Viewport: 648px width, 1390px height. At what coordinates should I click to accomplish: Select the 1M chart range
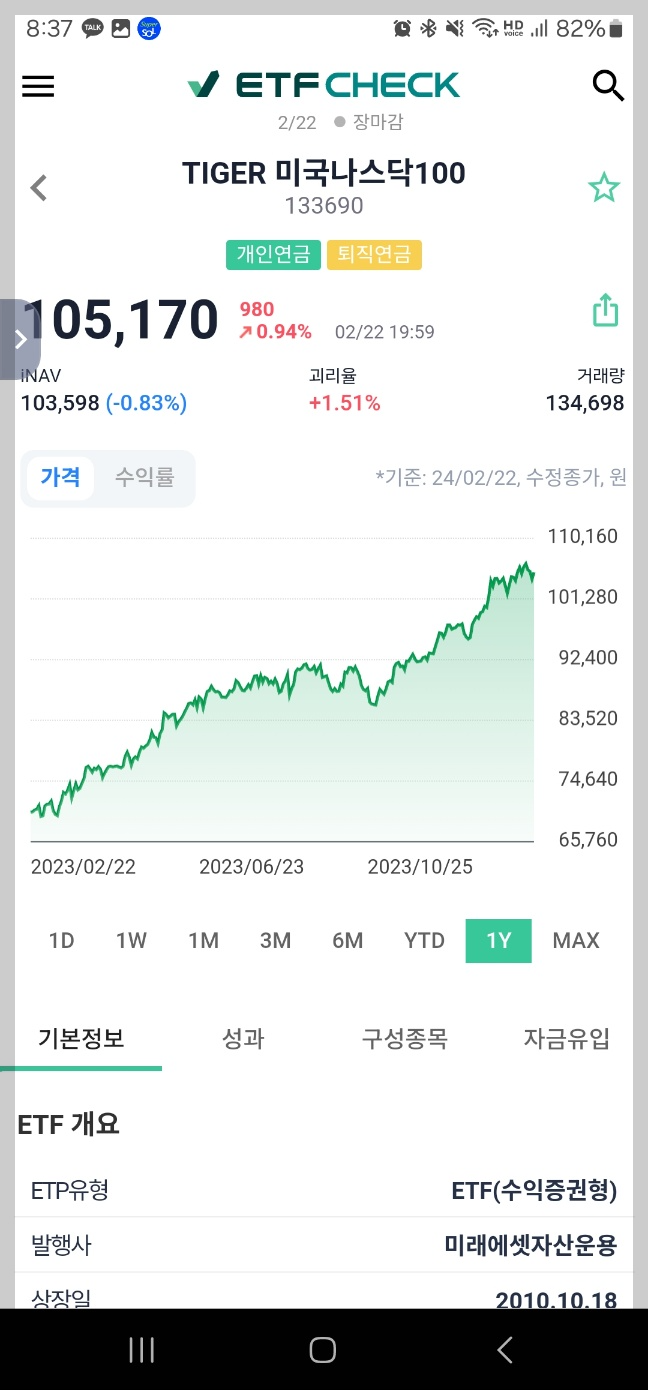point(203,940)
